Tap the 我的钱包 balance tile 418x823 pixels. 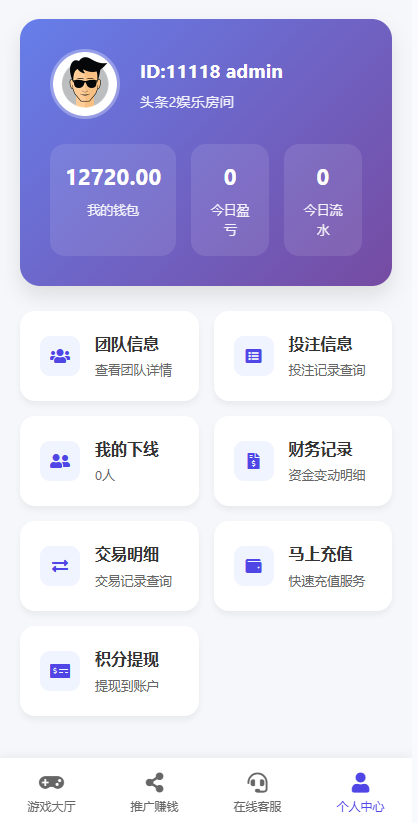pos(113,200)
